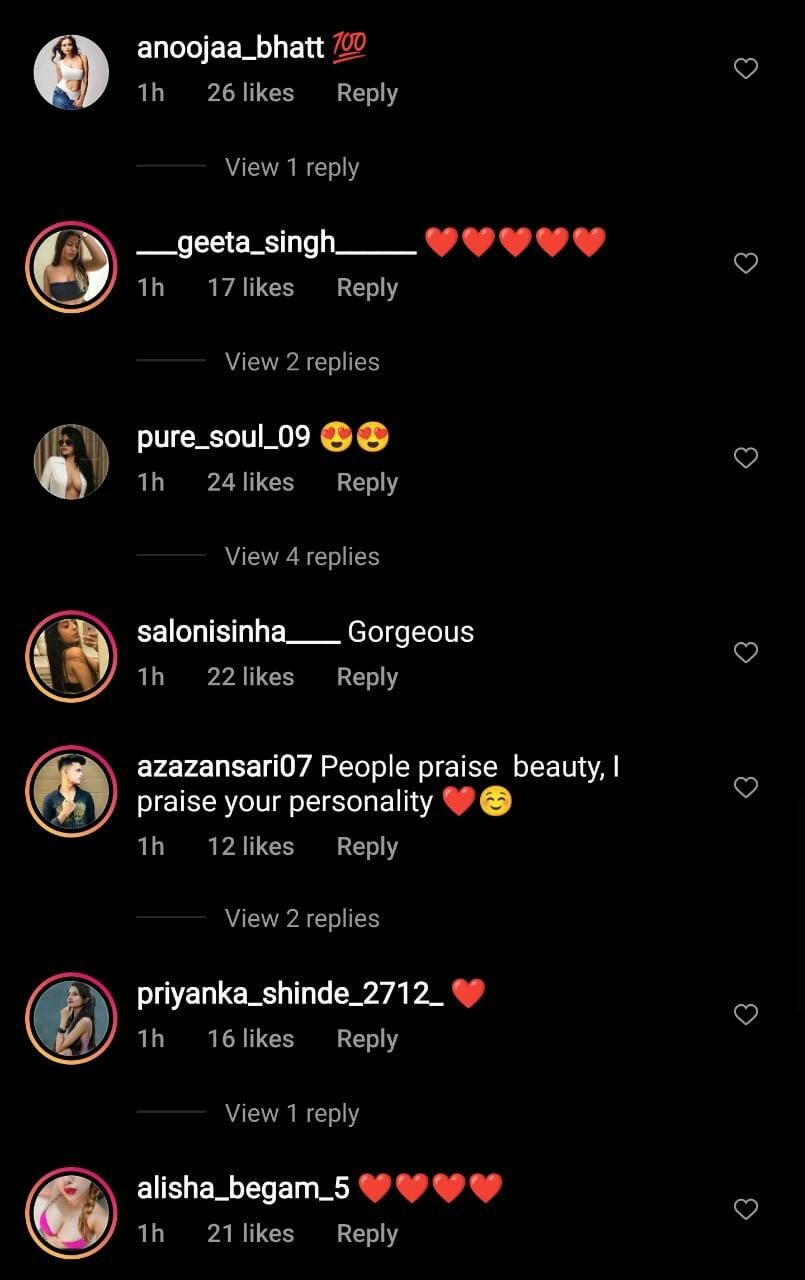View 2 replies under azazansari07's comment
The width and height of the screenshot is (805, 1280).
tap(302, 918)
